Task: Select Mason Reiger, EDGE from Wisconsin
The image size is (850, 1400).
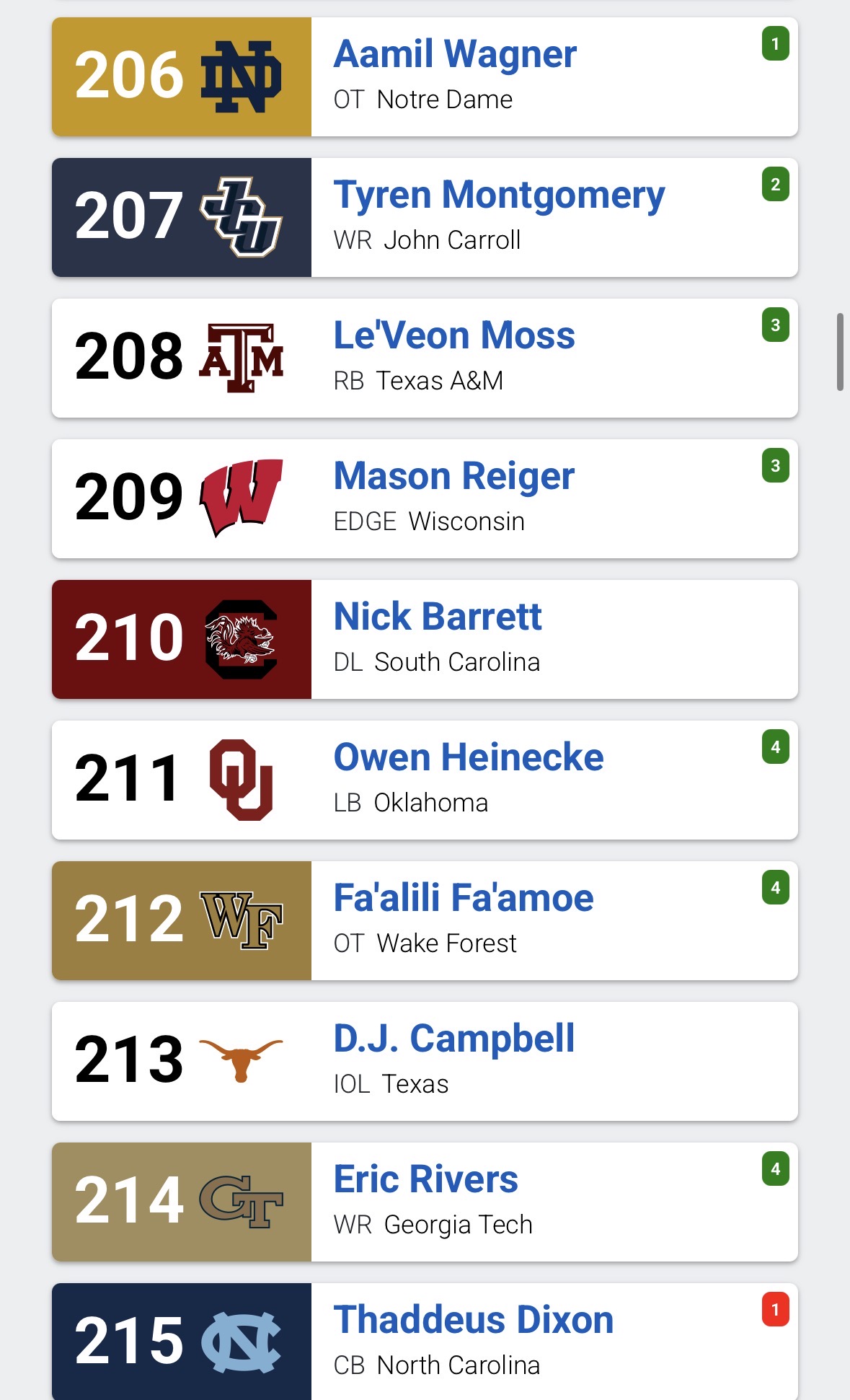Action: [454, 477]
